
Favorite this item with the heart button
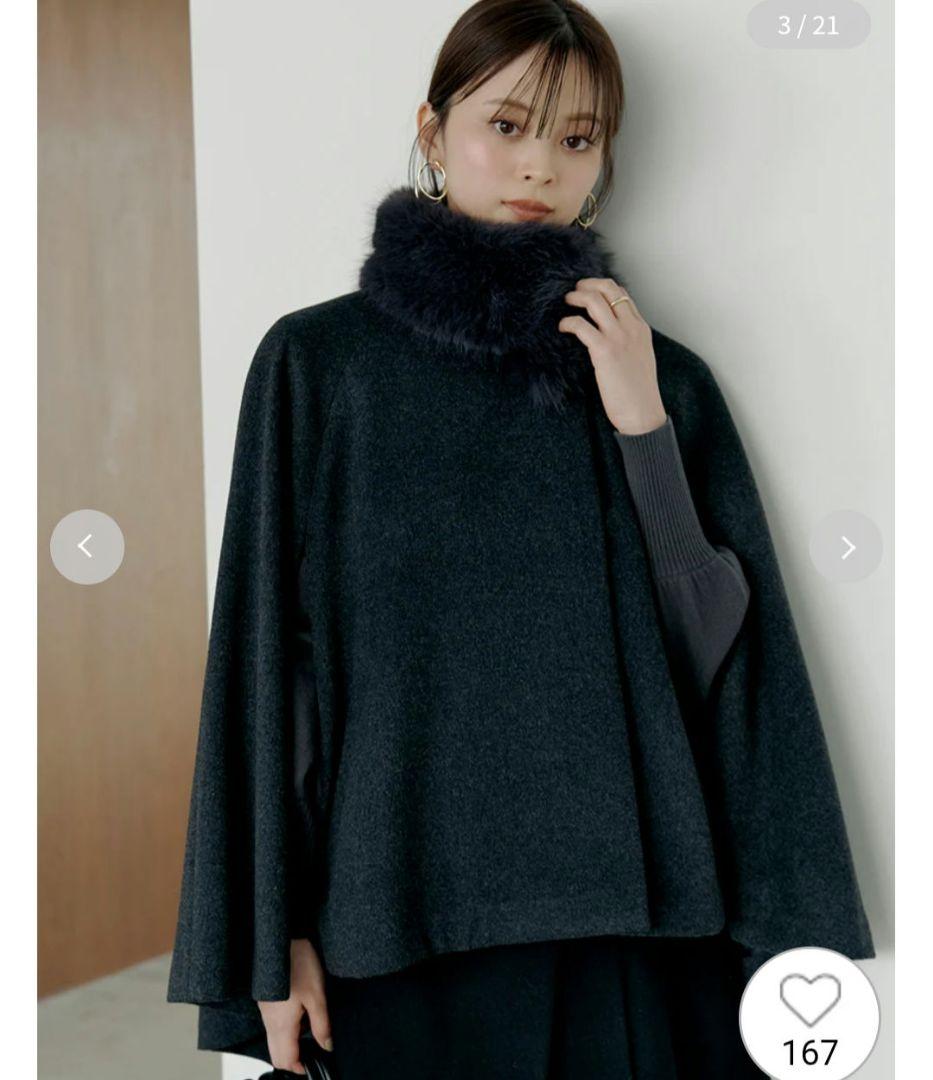click(809, 1002)
